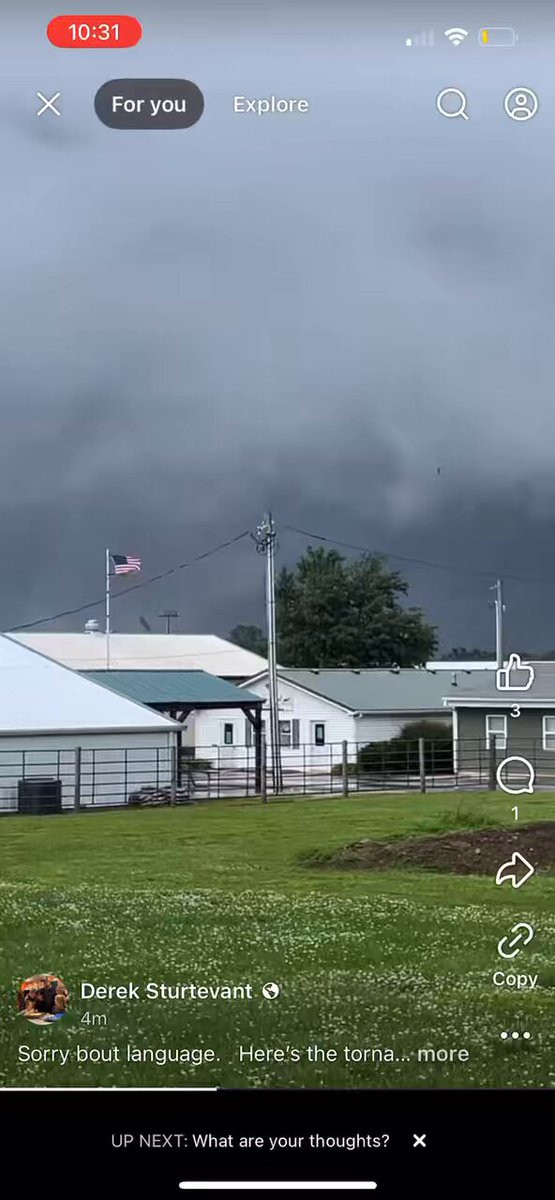Screen dimensions: 555x1200
Task: Dismiss the UP NEXT banner
Action: pyautogui.click(x=420, y=1141)
